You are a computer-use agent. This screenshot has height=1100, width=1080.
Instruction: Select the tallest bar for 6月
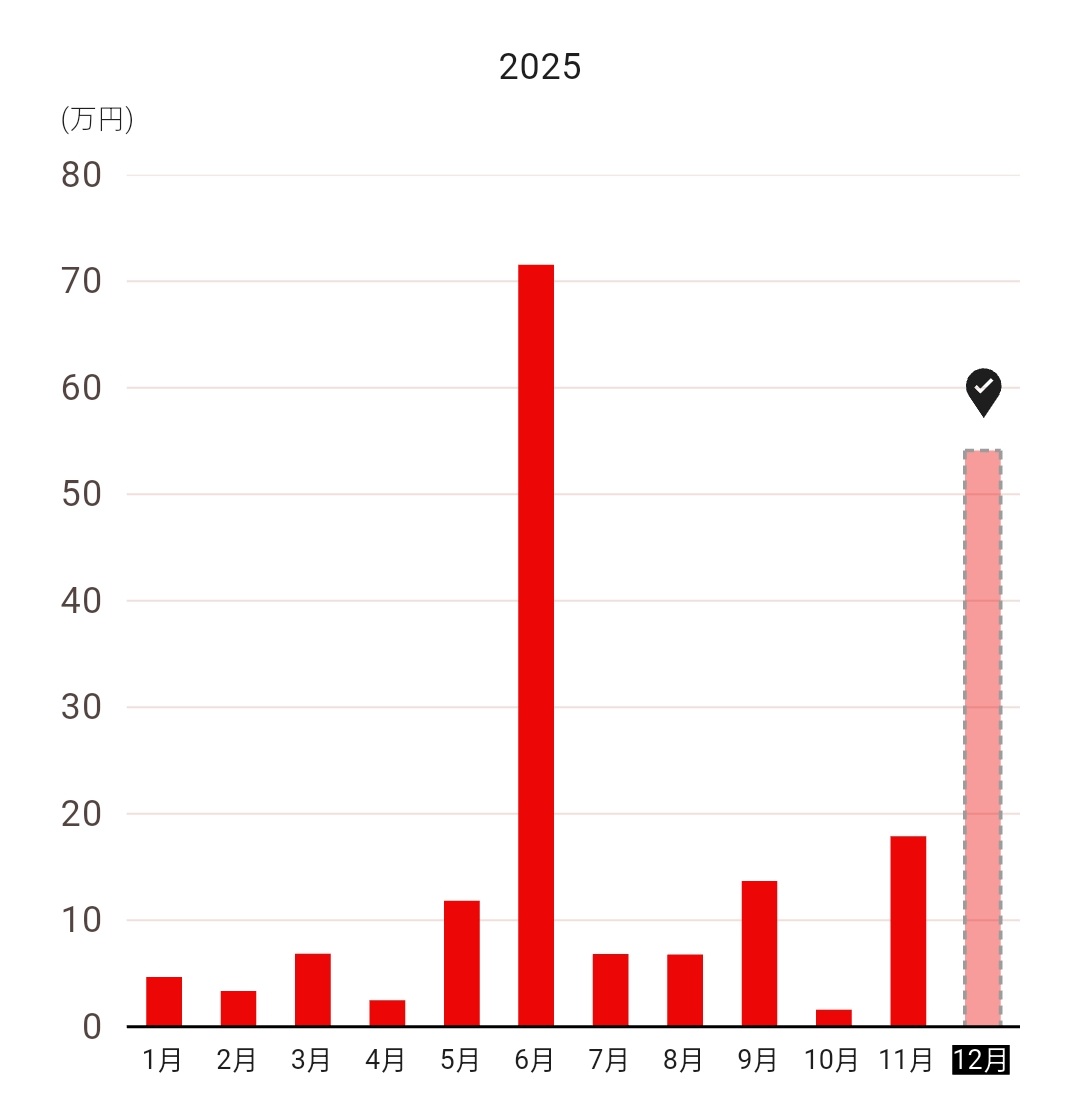click(x=536, y=645)
